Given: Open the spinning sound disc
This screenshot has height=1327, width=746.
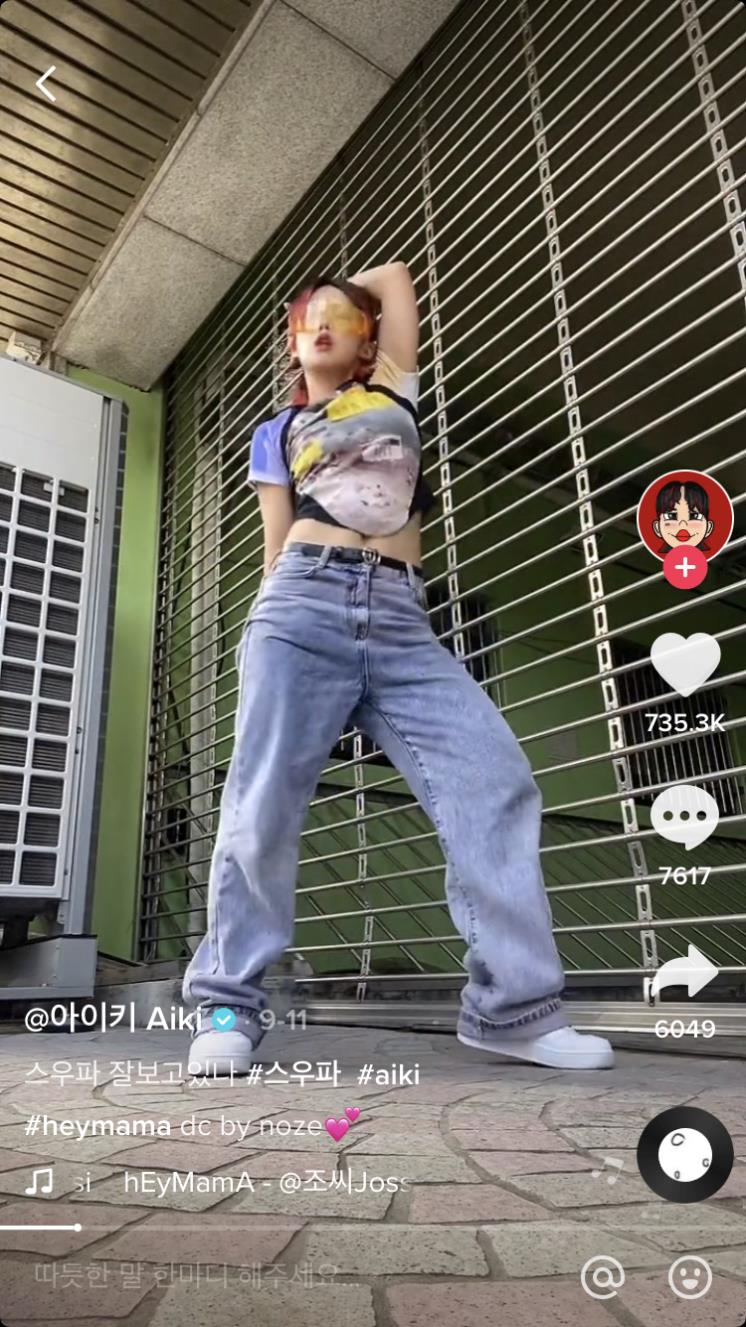Looking at the screenshot, I should (x=685, y=1154).
